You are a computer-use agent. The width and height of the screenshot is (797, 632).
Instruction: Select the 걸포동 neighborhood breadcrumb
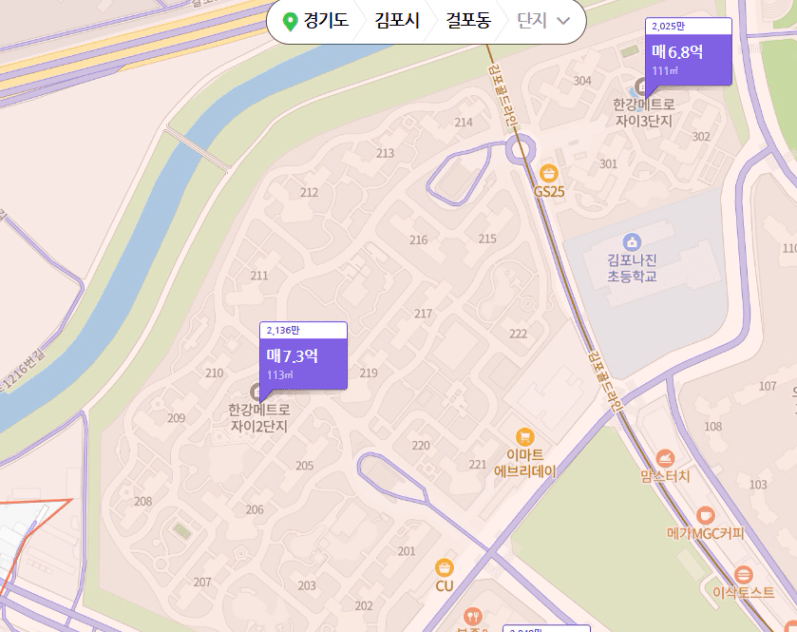(468, 21)
